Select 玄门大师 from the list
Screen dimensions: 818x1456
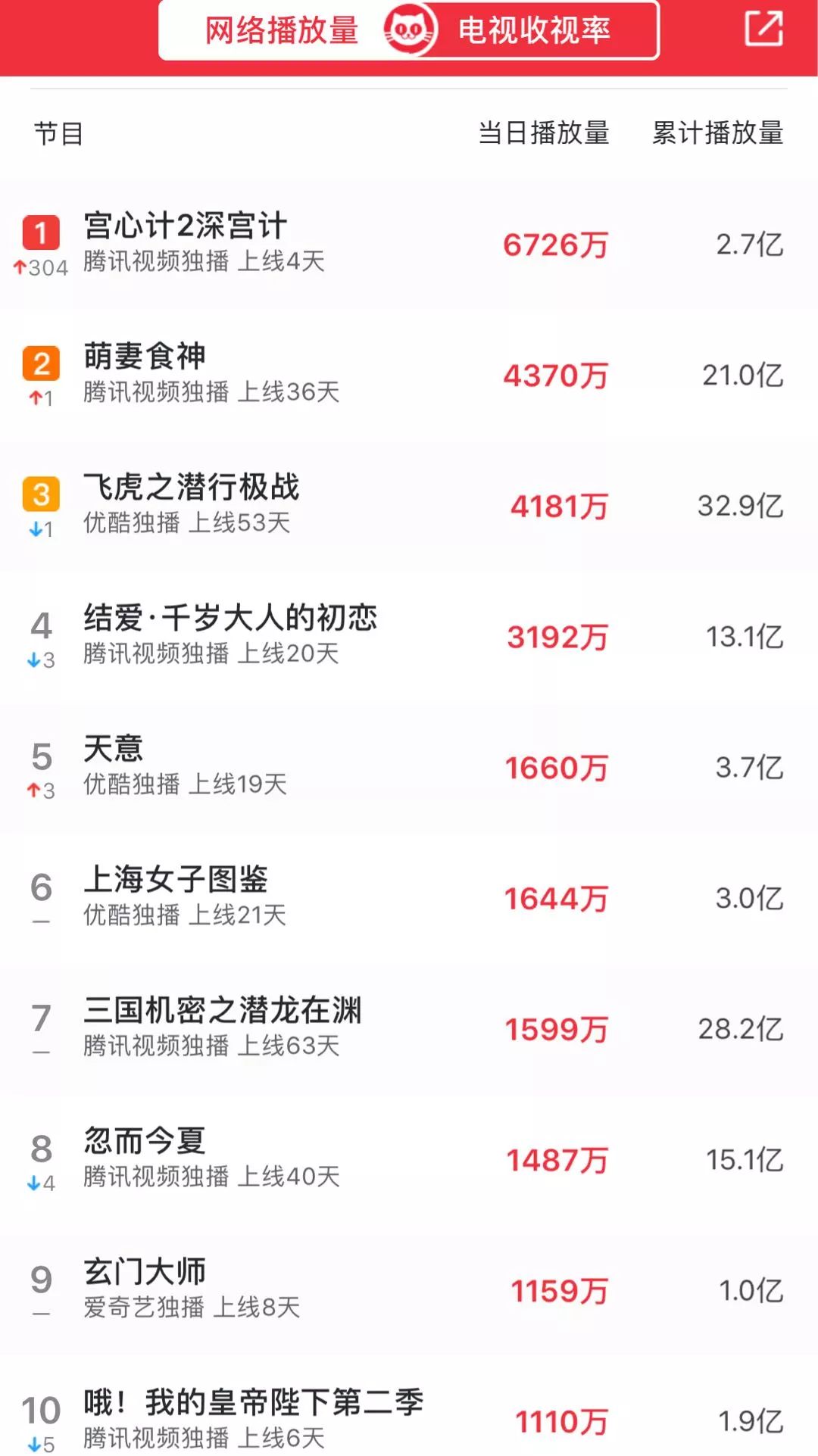point(409,1292)
